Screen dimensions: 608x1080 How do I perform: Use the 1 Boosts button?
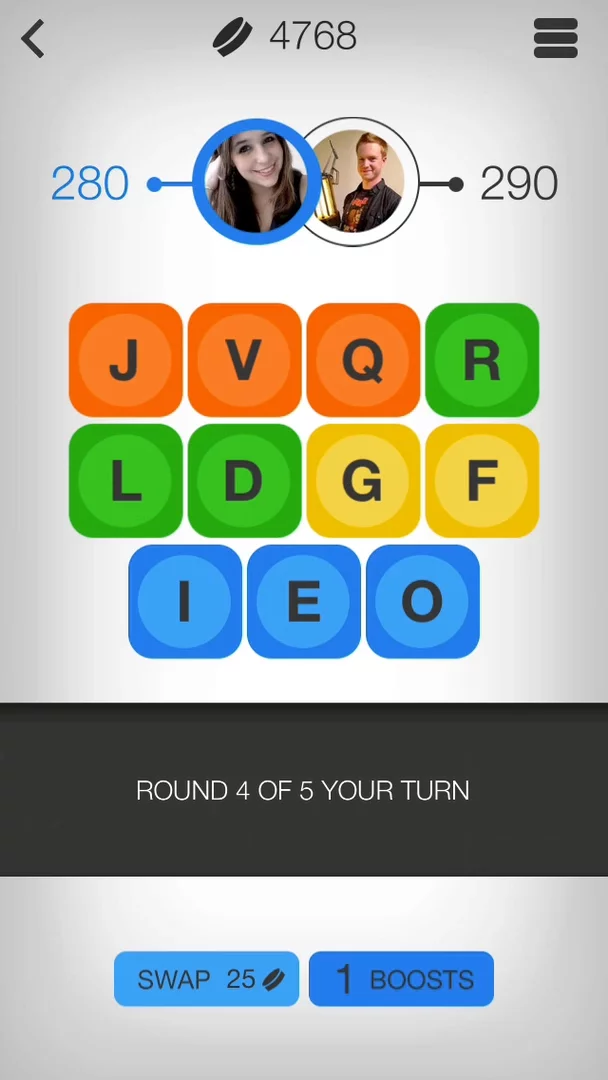click(401, 979)
